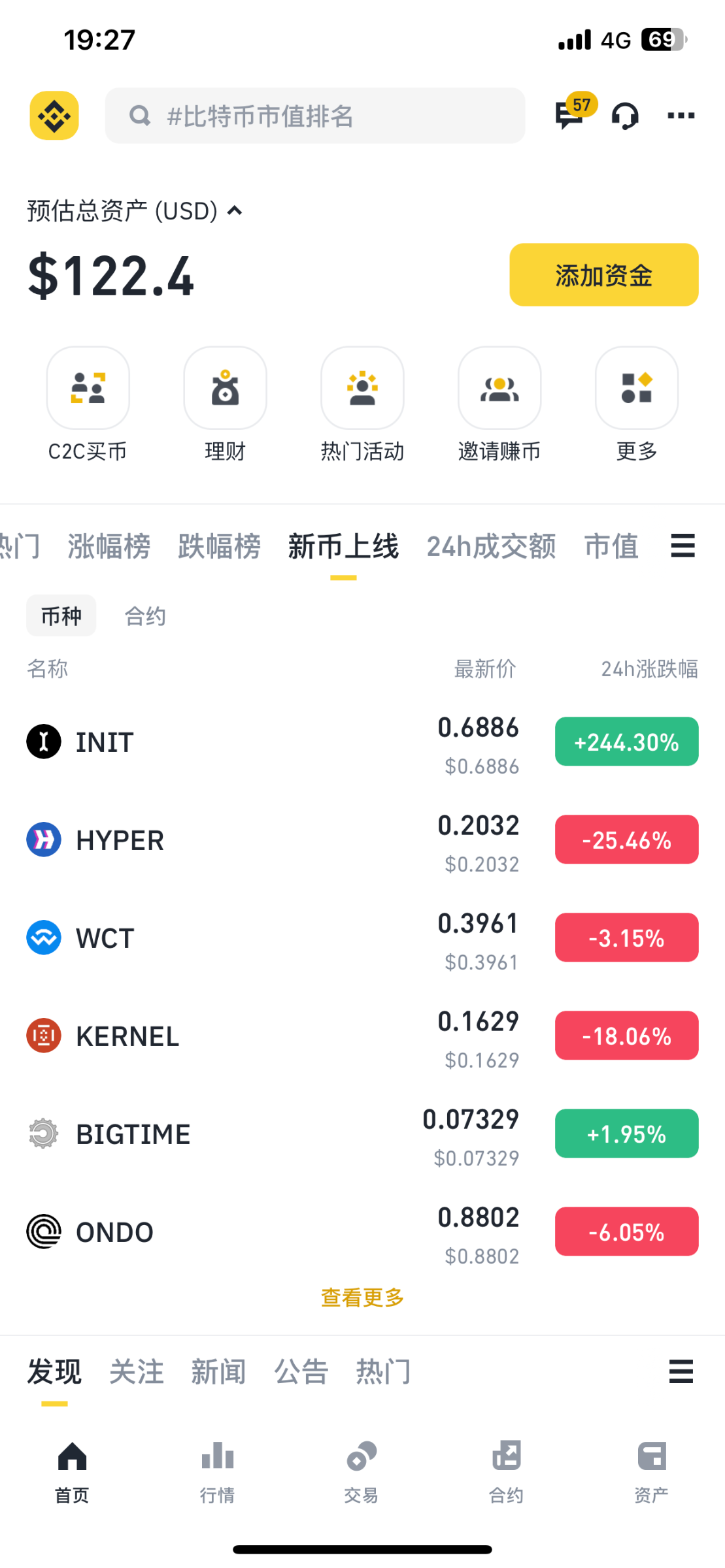Select the 合约 segment under market list
The height and width of the screenshot is (1568, 725).
pos(145,615)
